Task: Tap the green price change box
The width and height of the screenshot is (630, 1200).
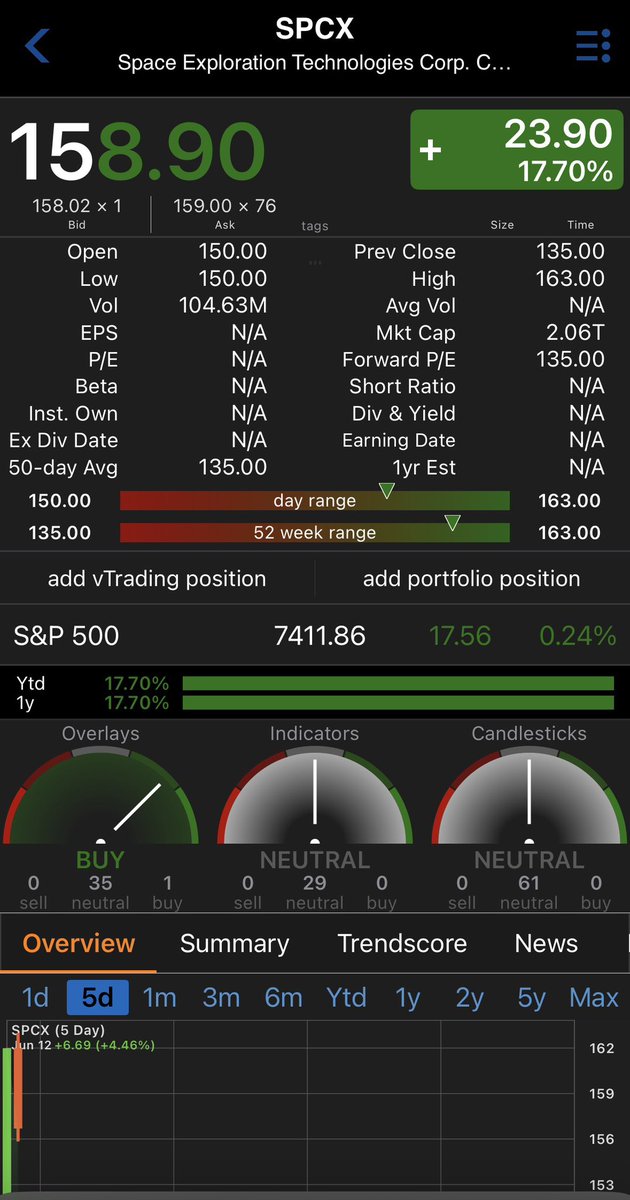Action: 515,150
